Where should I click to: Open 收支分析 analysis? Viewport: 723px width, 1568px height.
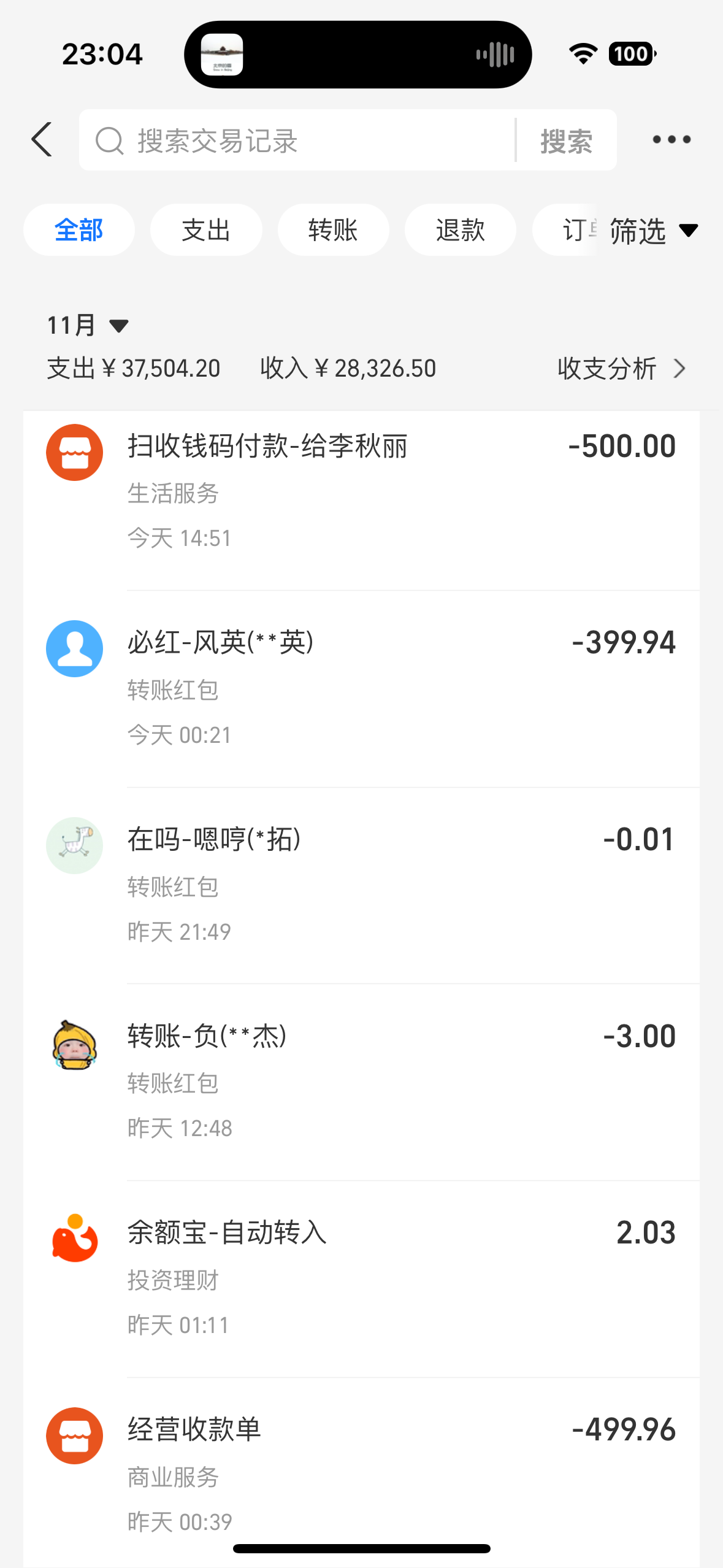pos(621,369)
